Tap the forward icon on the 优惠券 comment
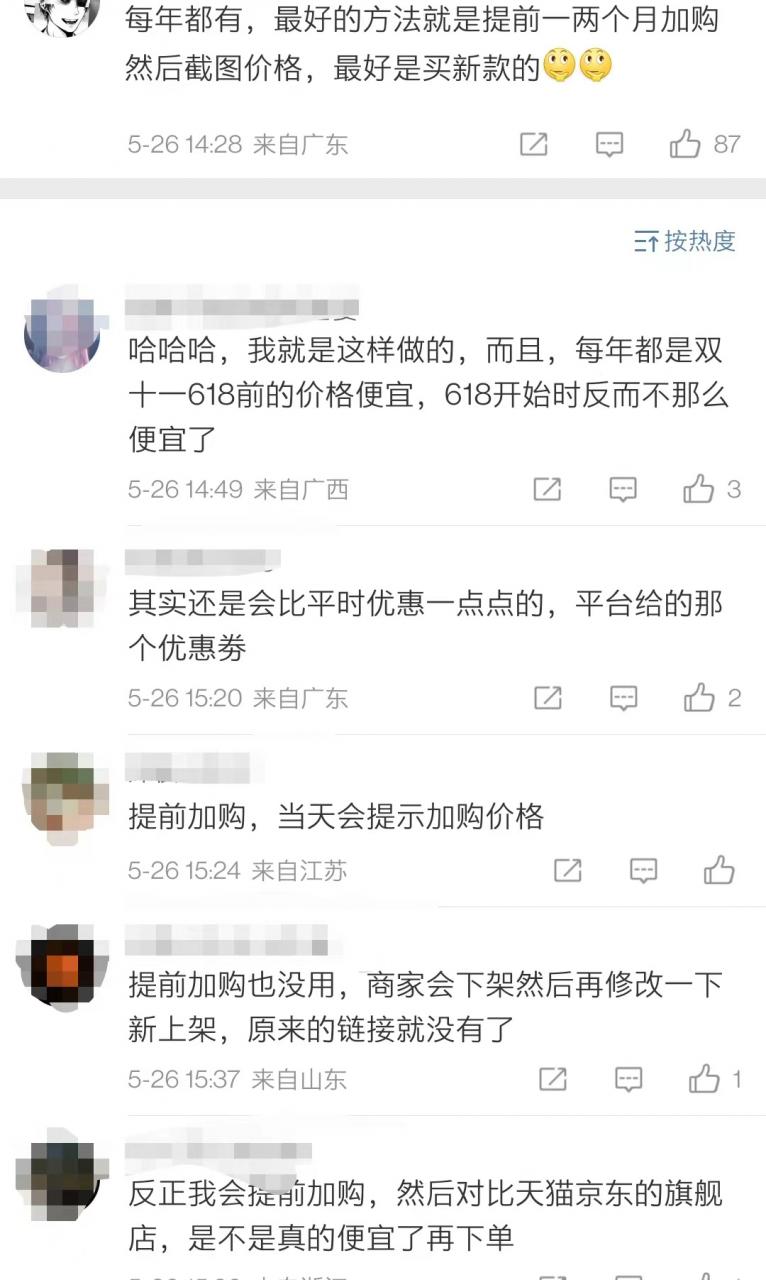The width and height of the screenshot is (766, 1280). [547, 699]
